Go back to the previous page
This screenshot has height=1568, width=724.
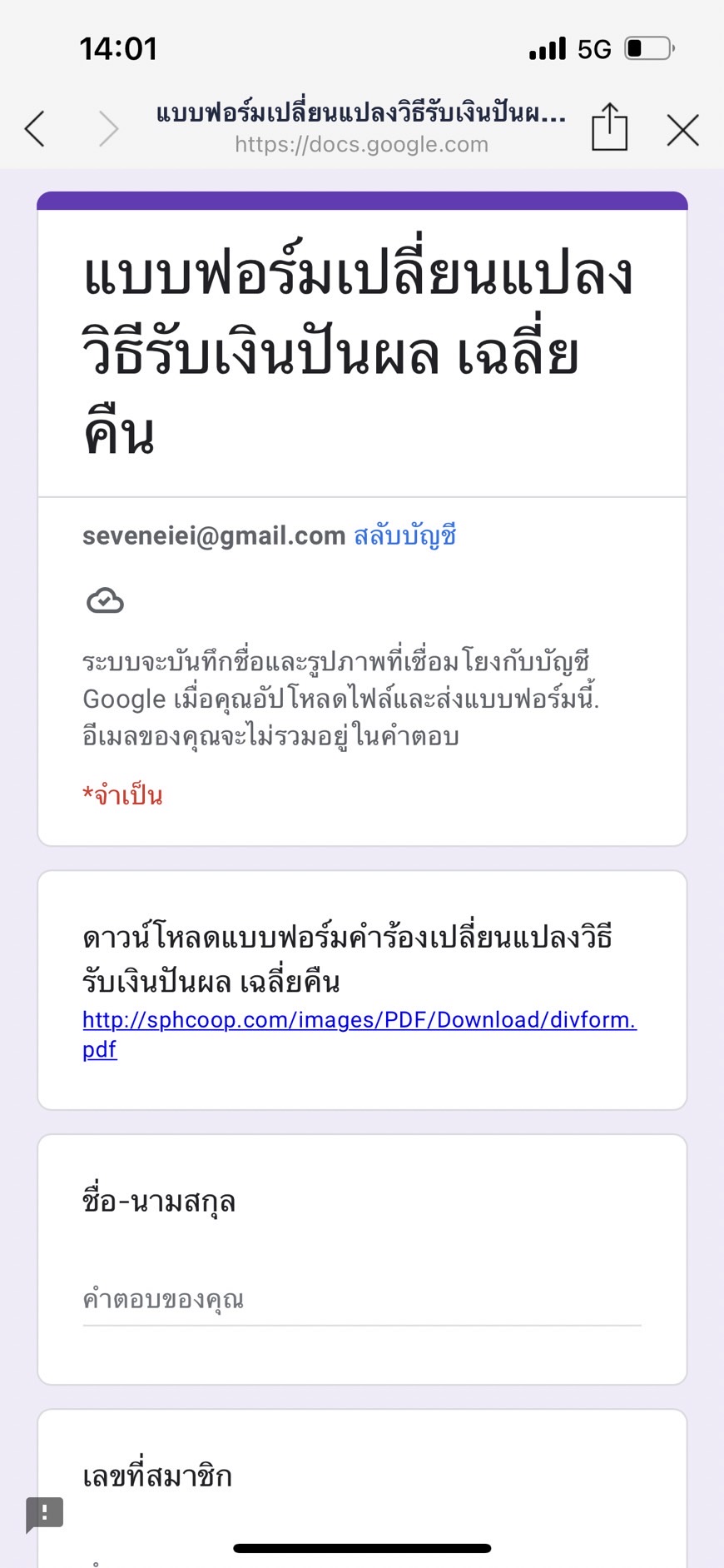click(x=34, y=129)
